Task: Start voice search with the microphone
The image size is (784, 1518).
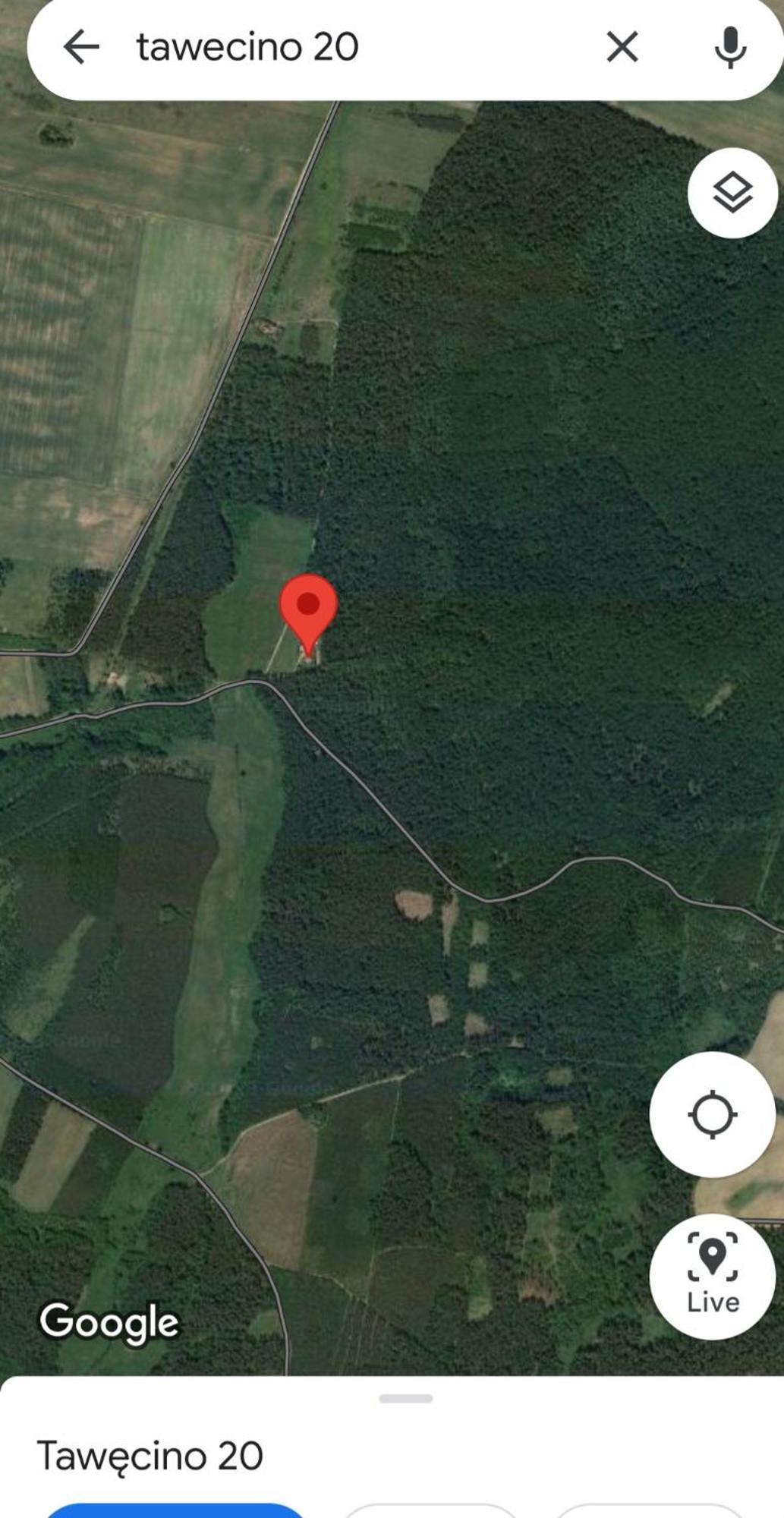Action: [730, 47]
